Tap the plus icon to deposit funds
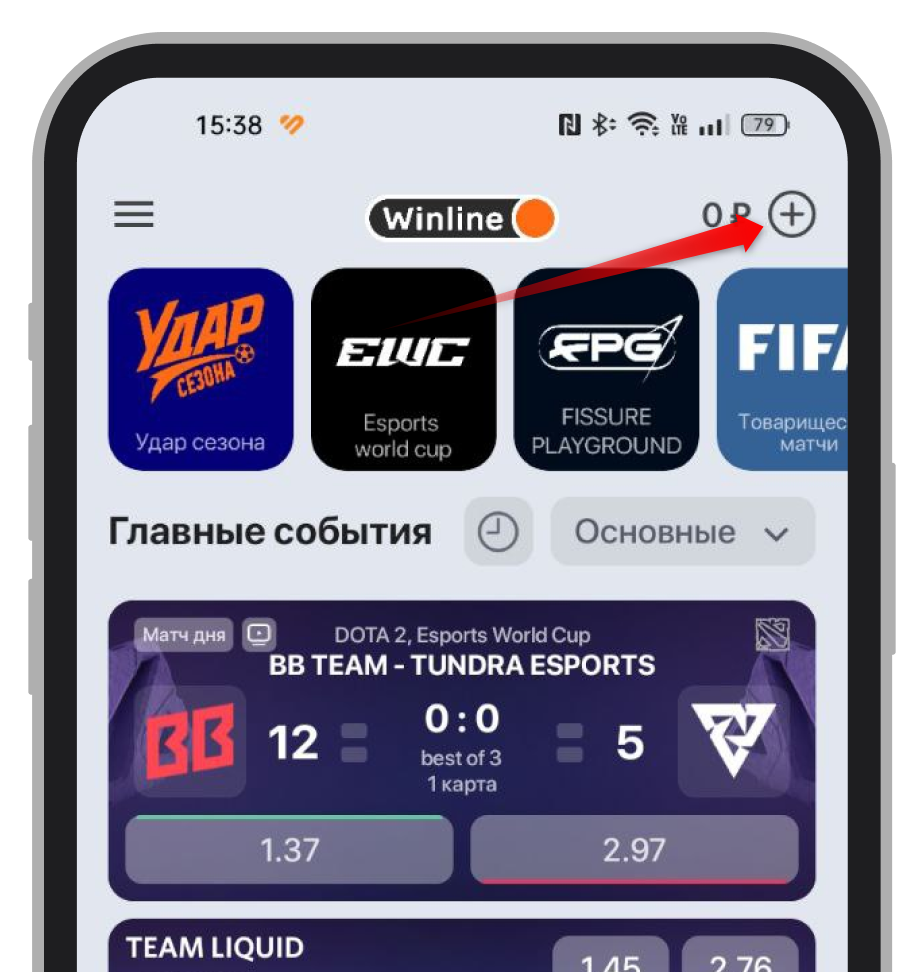The width and height of the screenshot is (924, 972). (792, 215)
